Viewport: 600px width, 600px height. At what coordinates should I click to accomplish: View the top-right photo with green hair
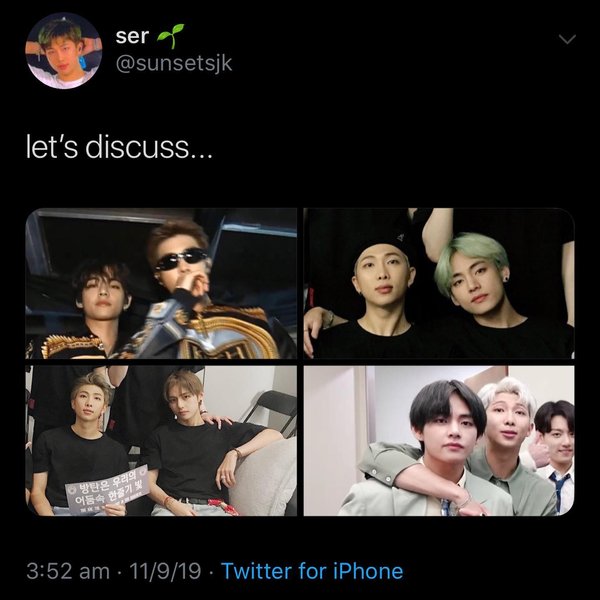439,283
